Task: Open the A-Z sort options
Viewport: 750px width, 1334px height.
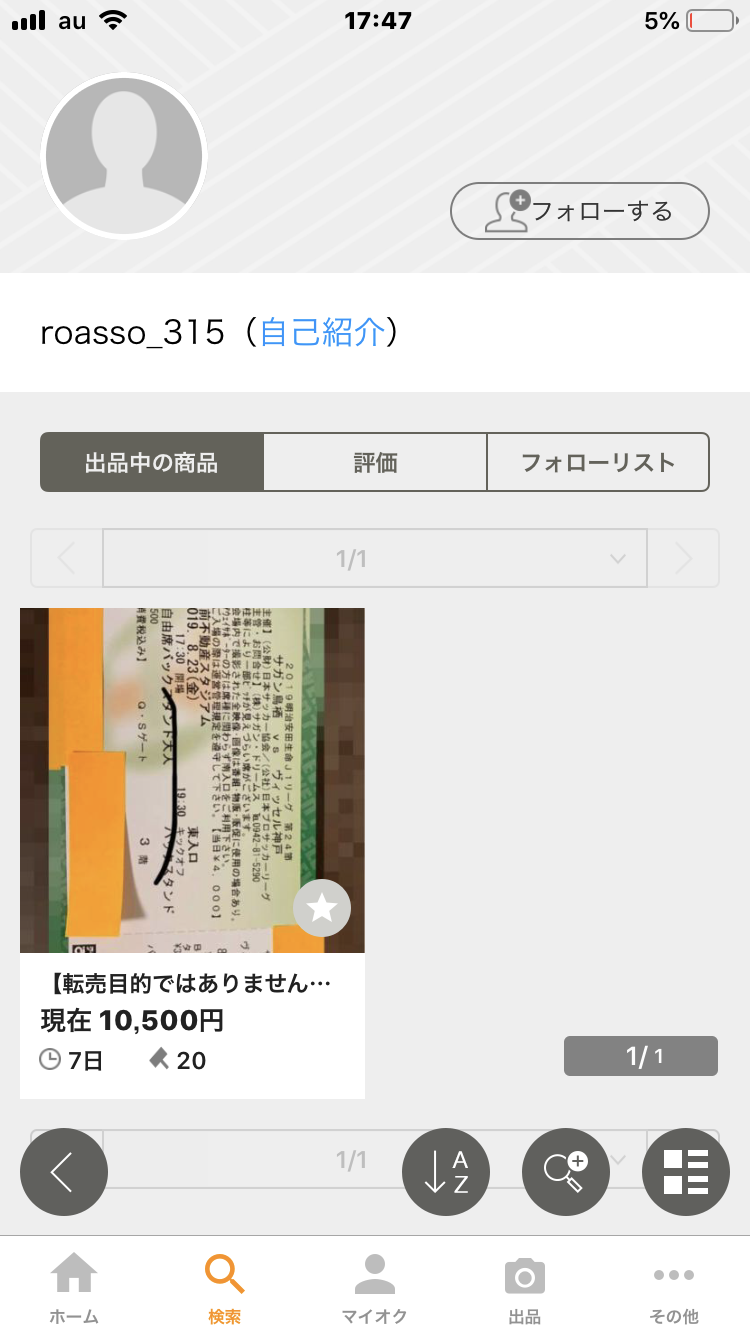Action: [446, 1172]
